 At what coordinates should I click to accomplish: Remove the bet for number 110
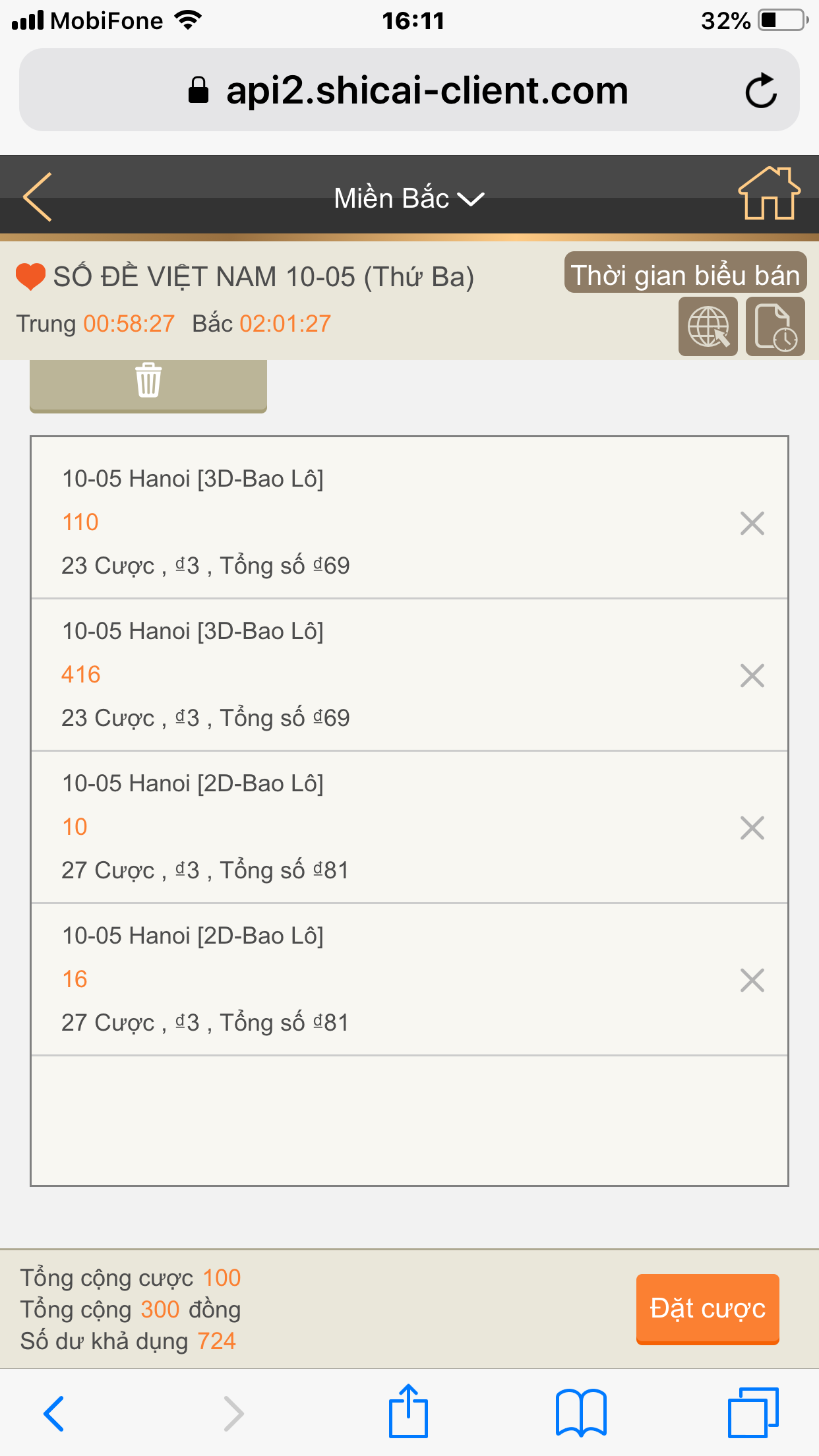click(x=752, y=524)
